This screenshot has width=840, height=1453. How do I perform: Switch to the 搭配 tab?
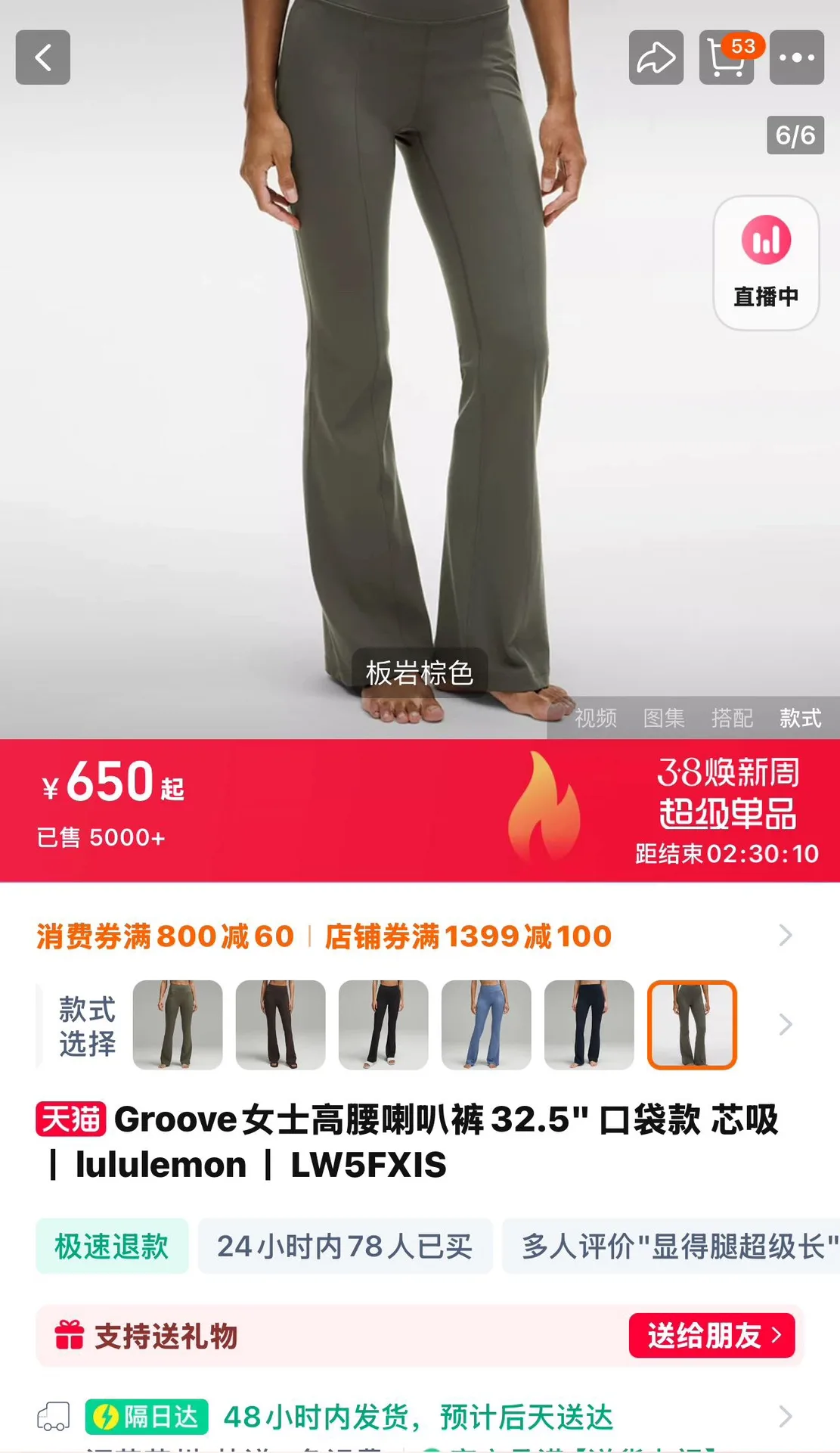point(732,718)
